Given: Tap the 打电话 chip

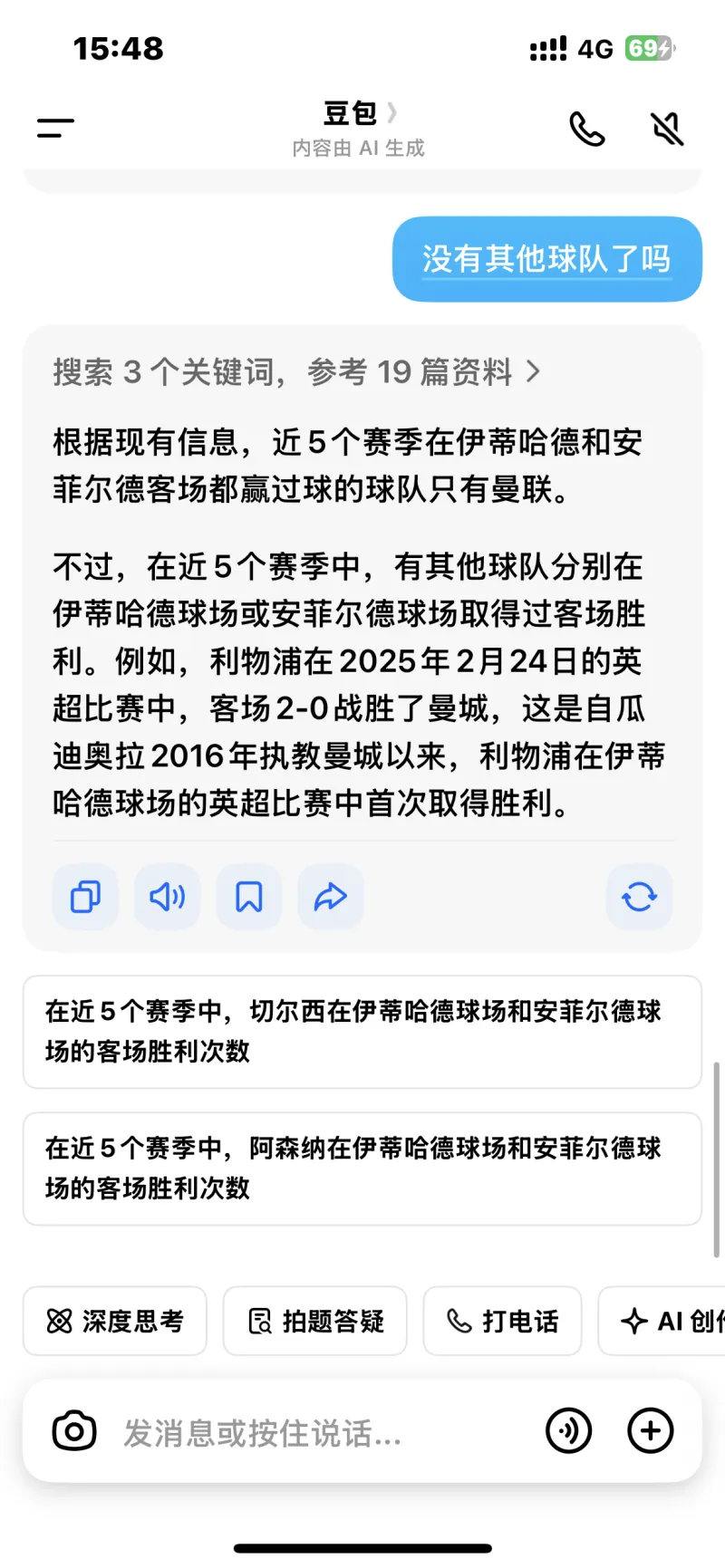Looking at the screenshot, I should (502, 1321).
